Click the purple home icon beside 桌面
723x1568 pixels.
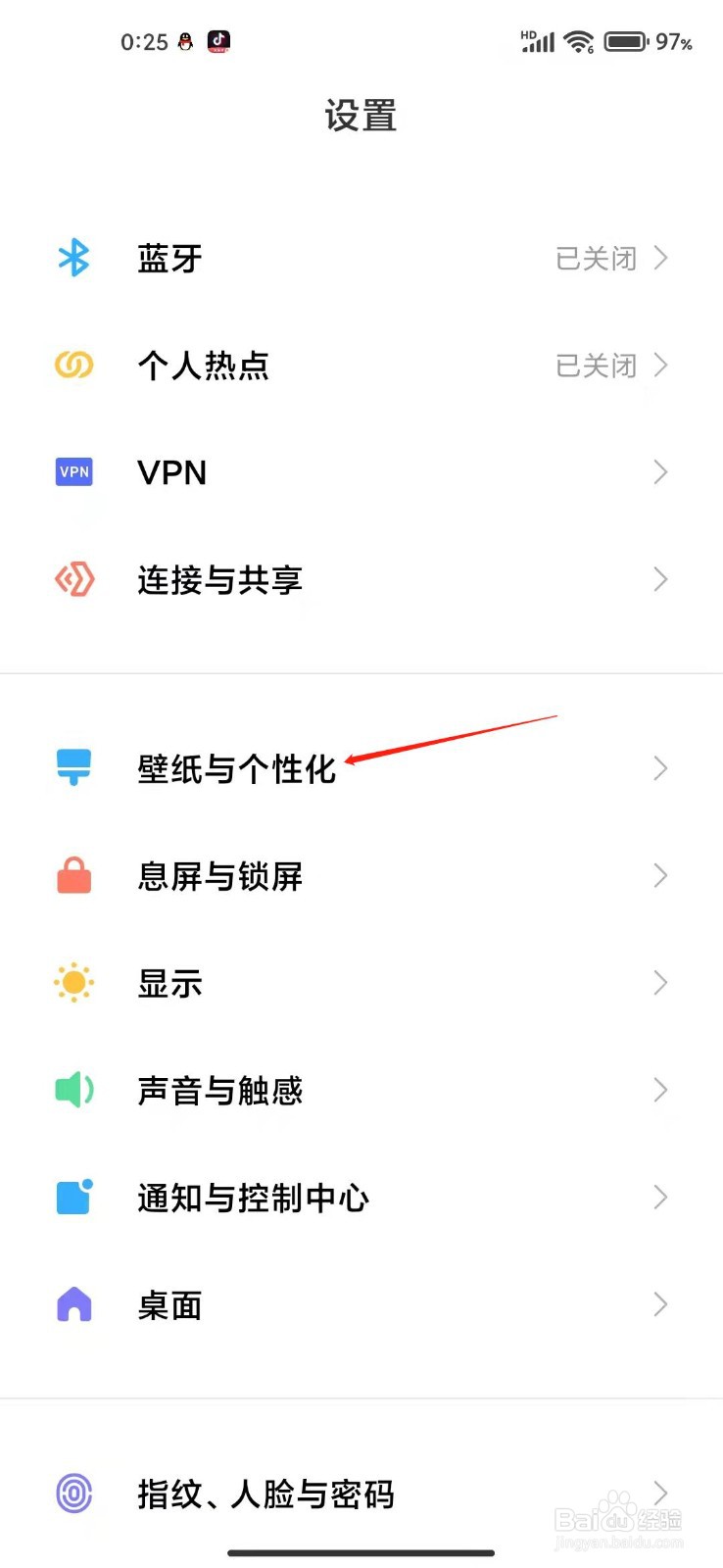point(73,1304)
